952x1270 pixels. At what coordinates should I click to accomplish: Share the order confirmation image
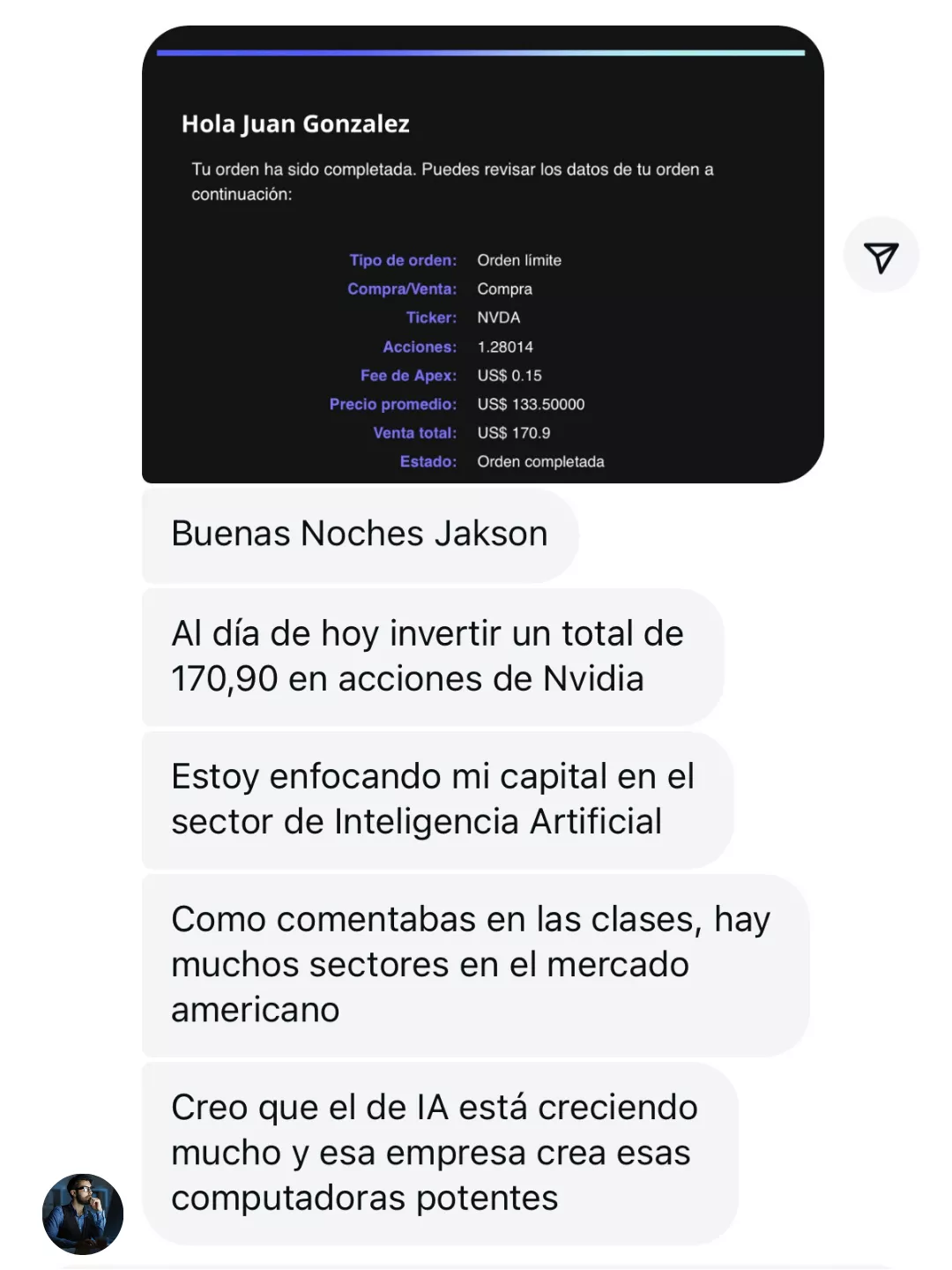[x=881, y=256]
